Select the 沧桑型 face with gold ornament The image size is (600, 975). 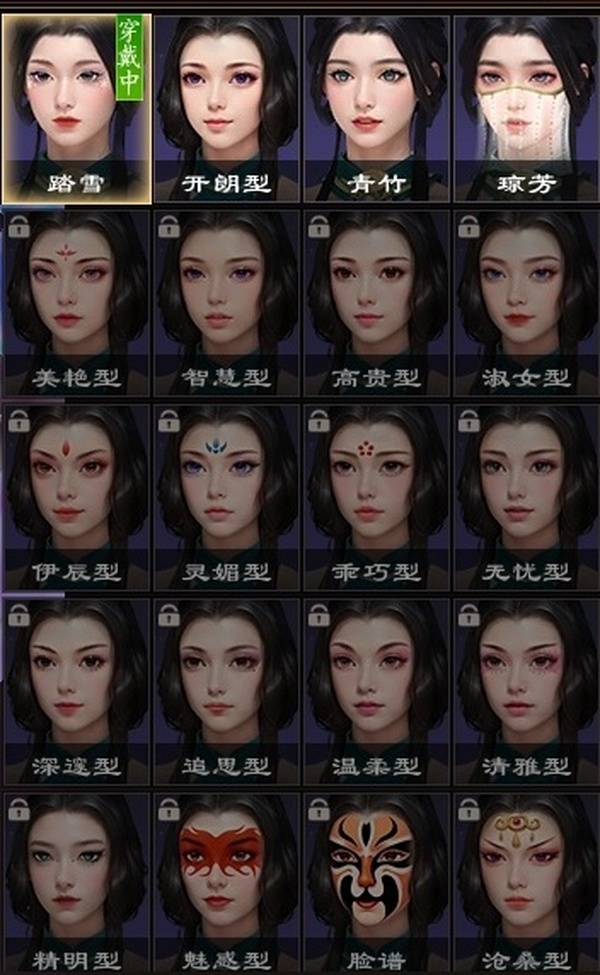(527, 884)
